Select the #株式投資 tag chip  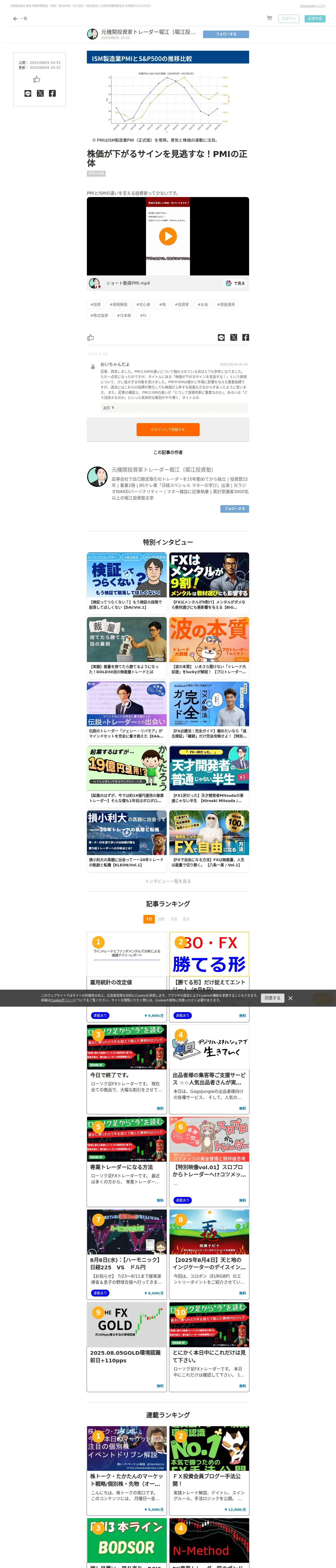coord(99,315)
